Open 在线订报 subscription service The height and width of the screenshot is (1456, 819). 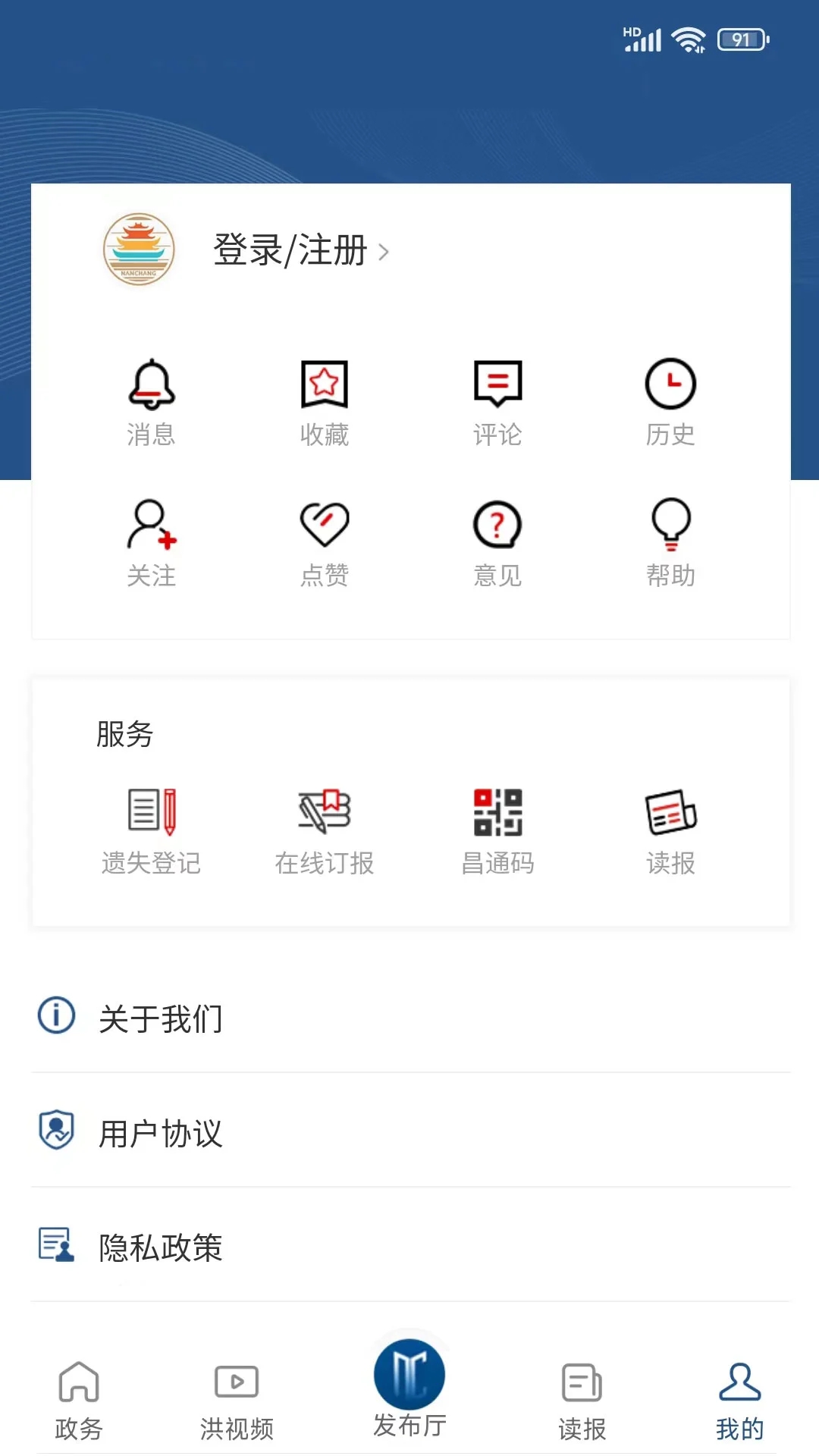click(x=324, y=831)
